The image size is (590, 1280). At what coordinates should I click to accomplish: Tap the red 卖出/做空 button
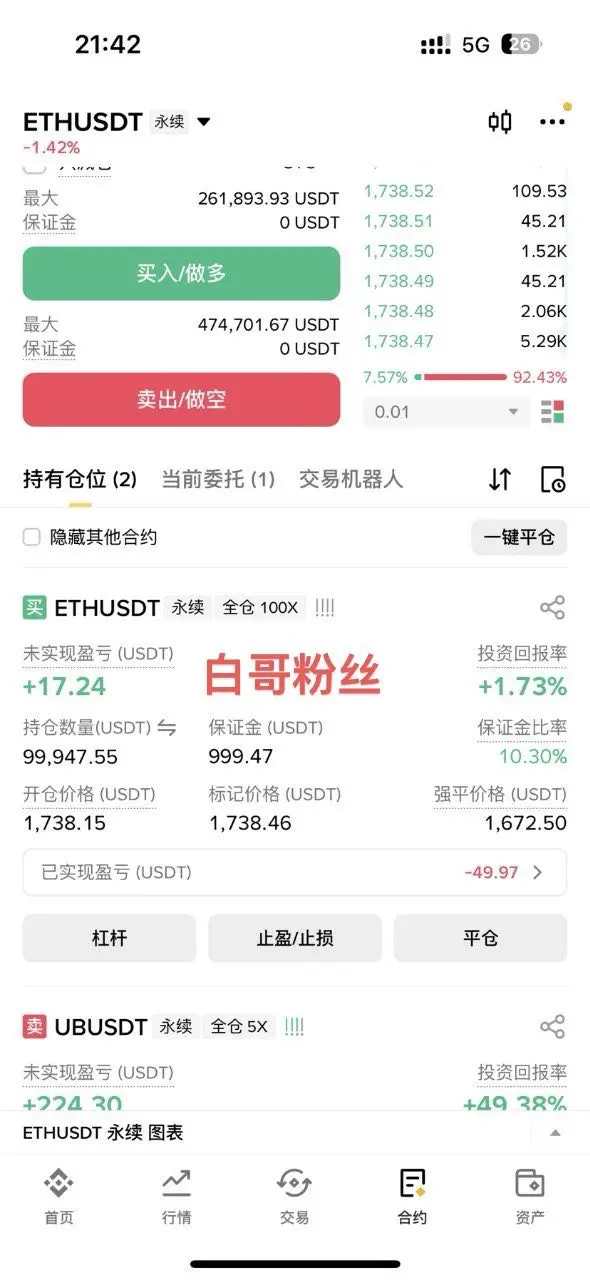point(181,400)
